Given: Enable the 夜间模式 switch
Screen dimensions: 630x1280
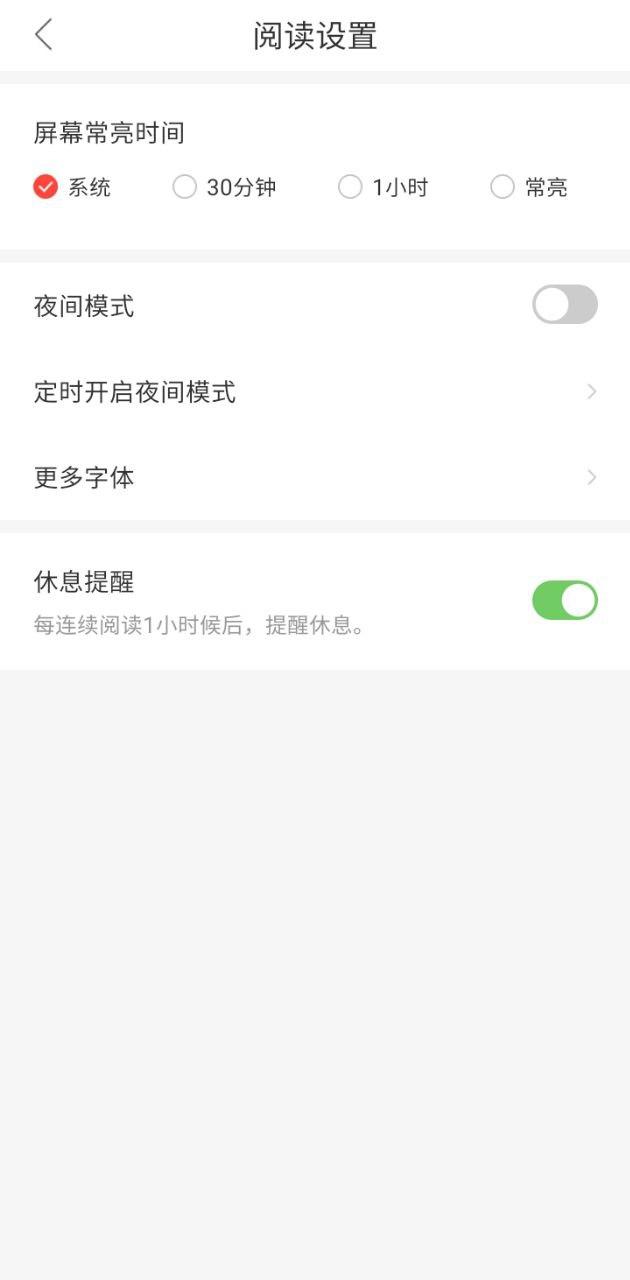Looking at the screenshot, I should pyautogui.click(x=564, y=305).
